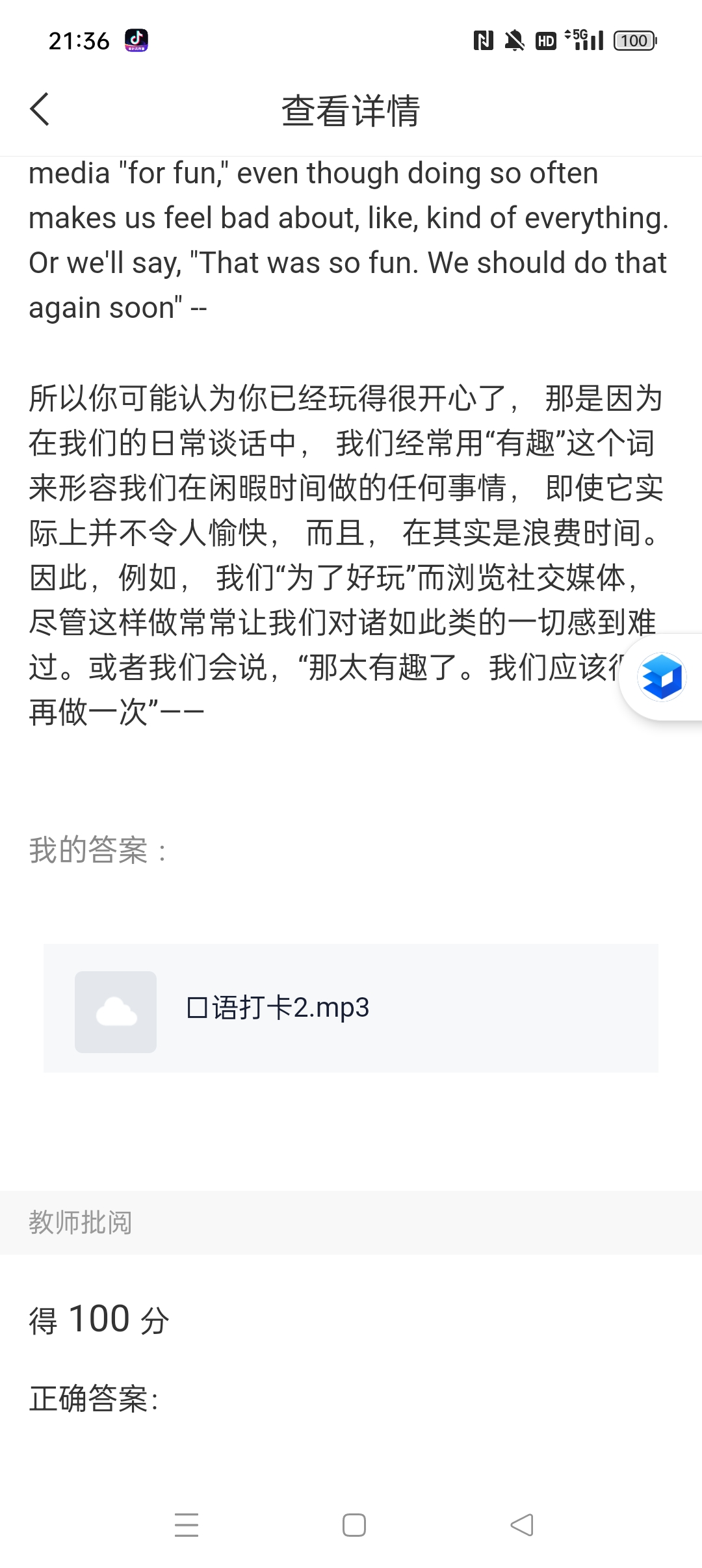Open the 口语打卡2.mp3 audio attachment

tap(350, 1008)
